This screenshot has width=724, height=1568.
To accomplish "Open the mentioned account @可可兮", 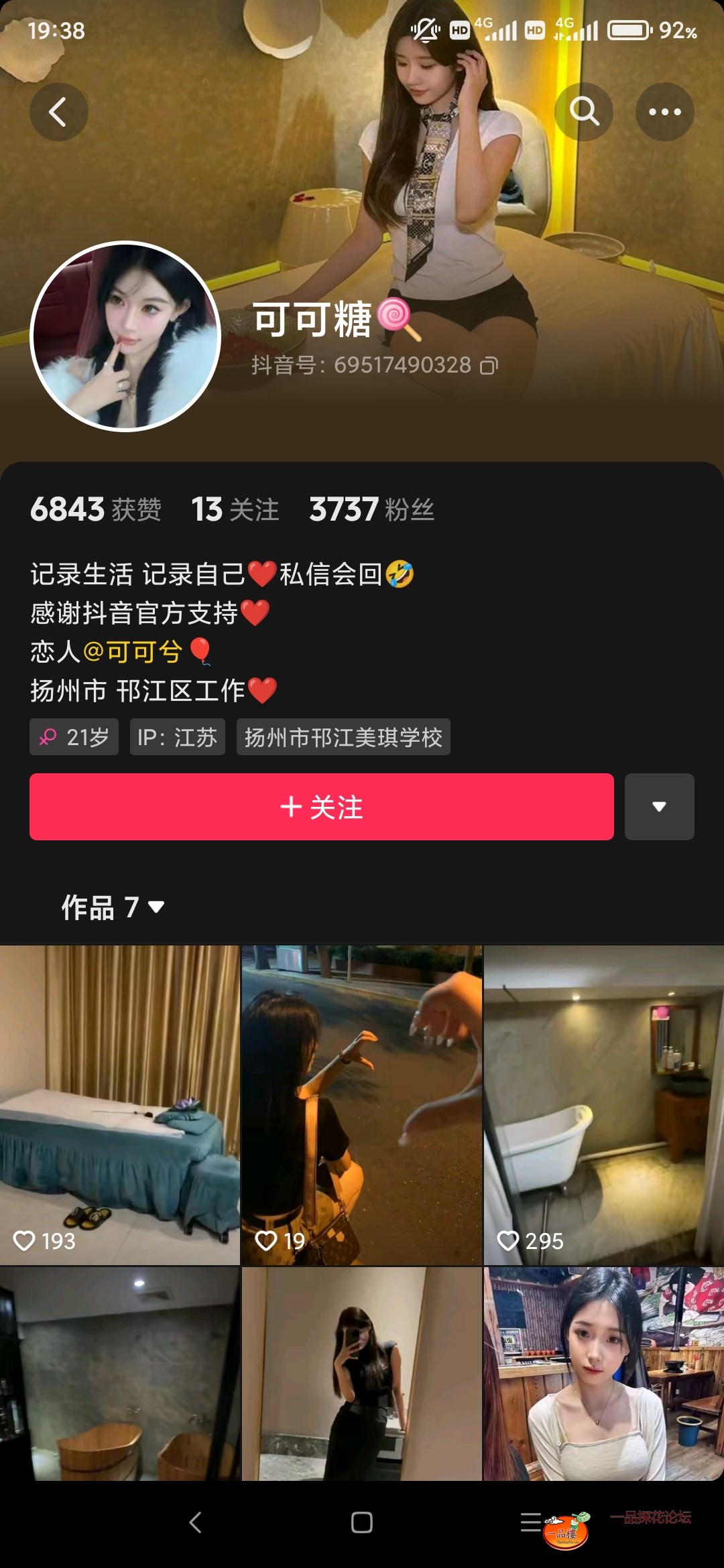I will pos(133,651).
